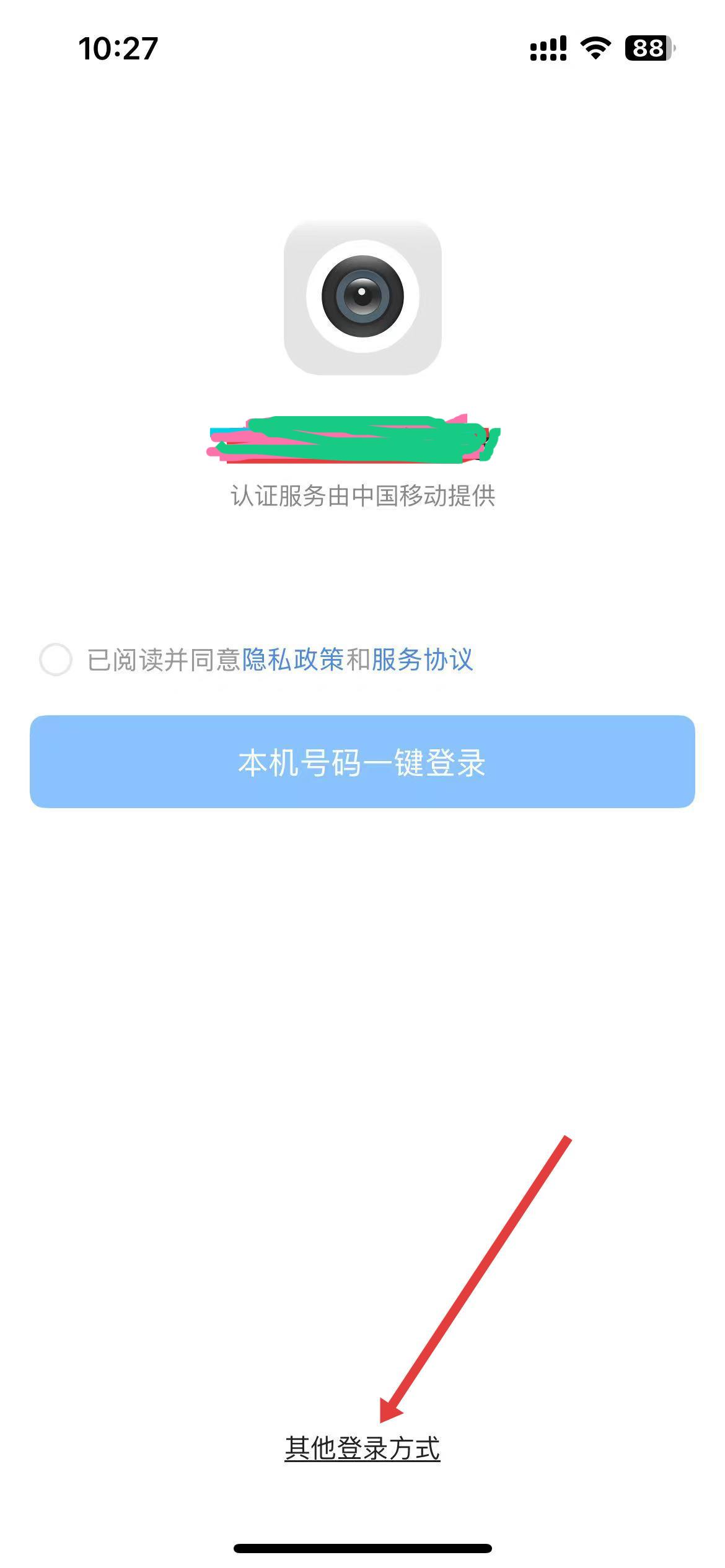
Task: Click the time display in the status bar
Action: tap(116, 48)
